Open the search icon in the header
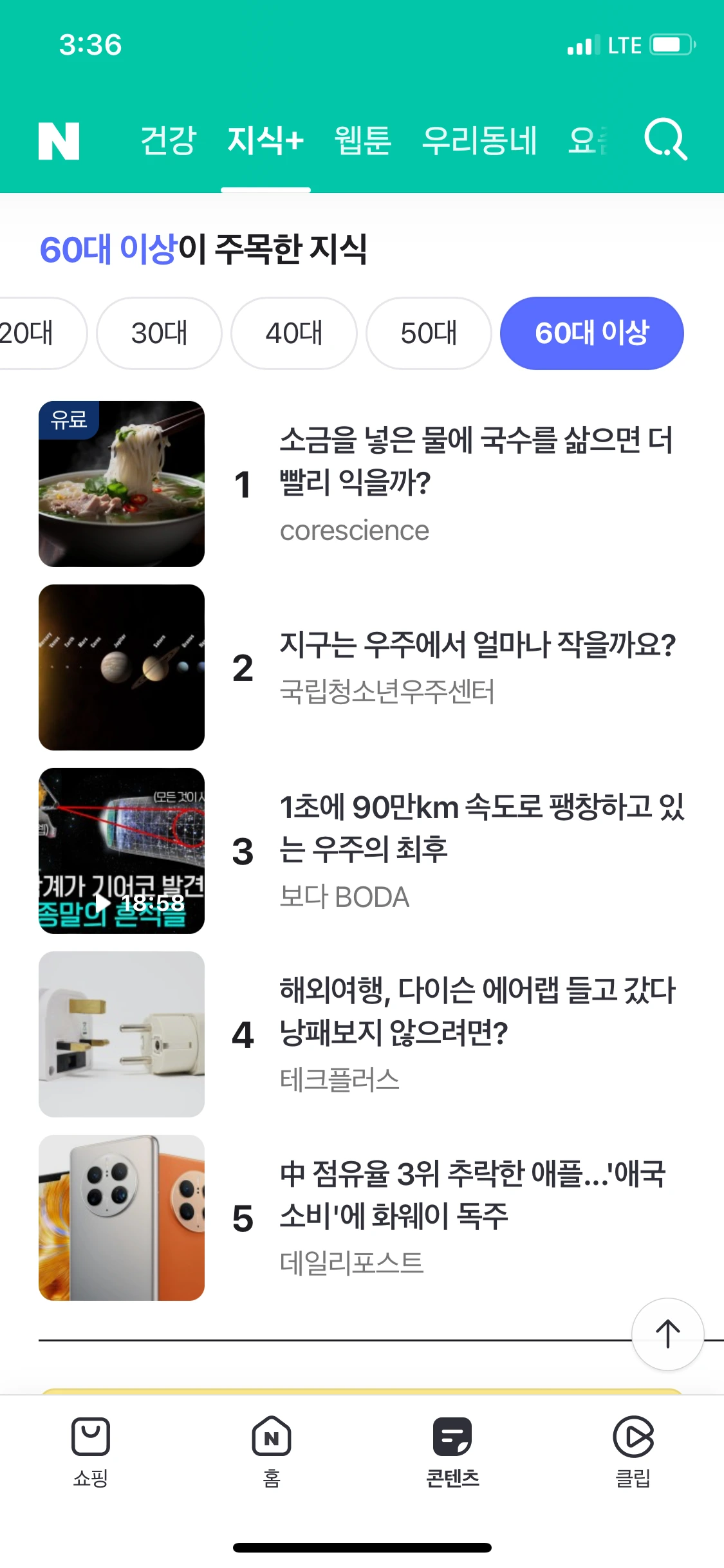The height and width of the screenshot is (1568, 724). tap(665, 139)
